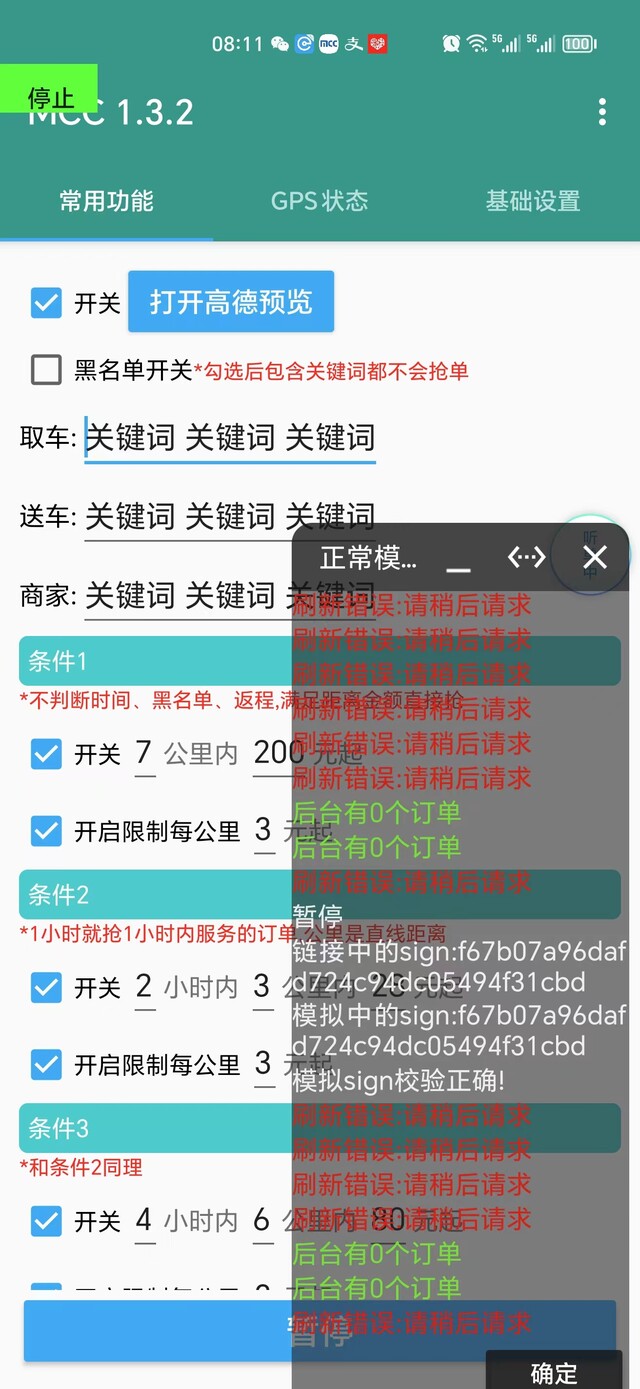Select the 常用功能 tab
640x1389 pixels.
pos(106,201)
